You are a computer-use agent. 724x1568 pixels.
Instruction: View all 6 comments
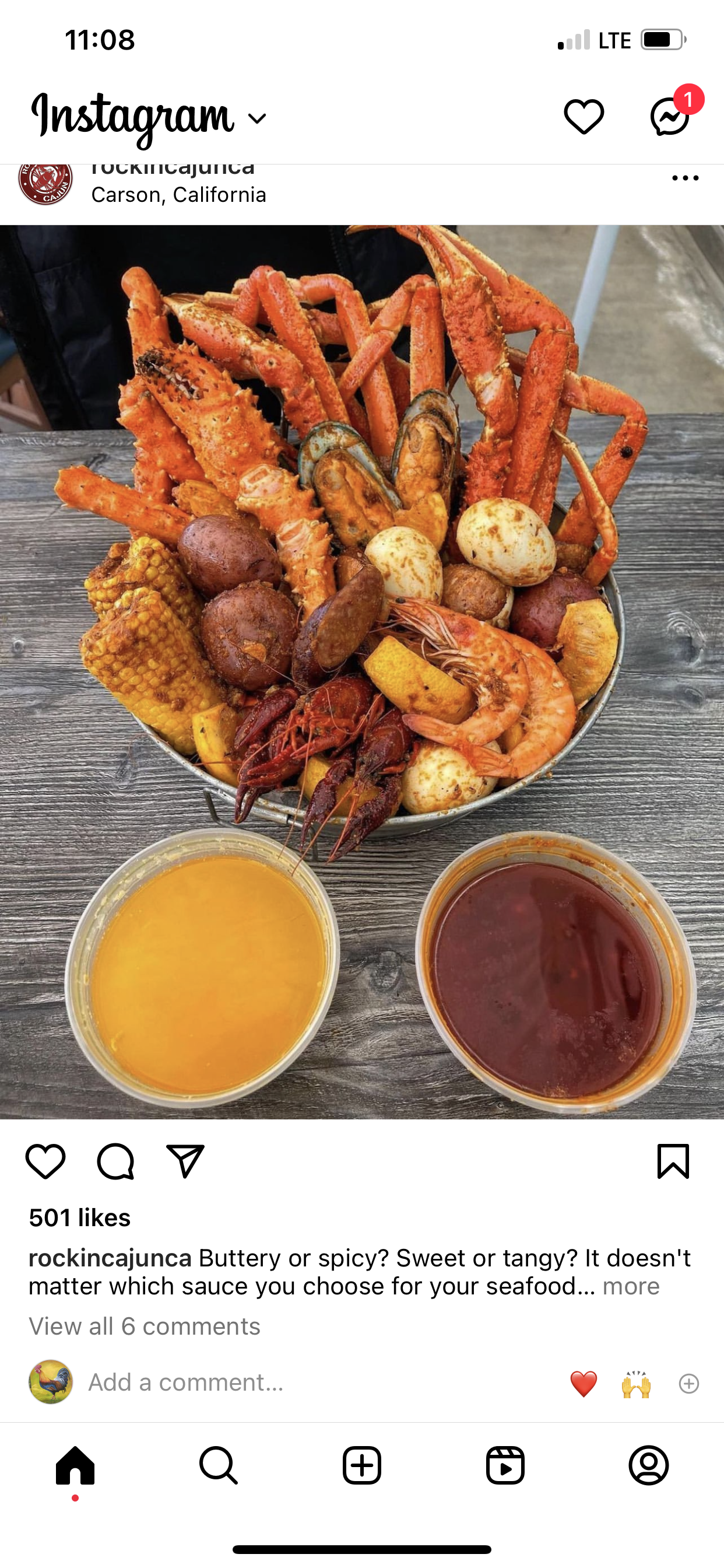pyautogui.click(x=144, y=1326)
